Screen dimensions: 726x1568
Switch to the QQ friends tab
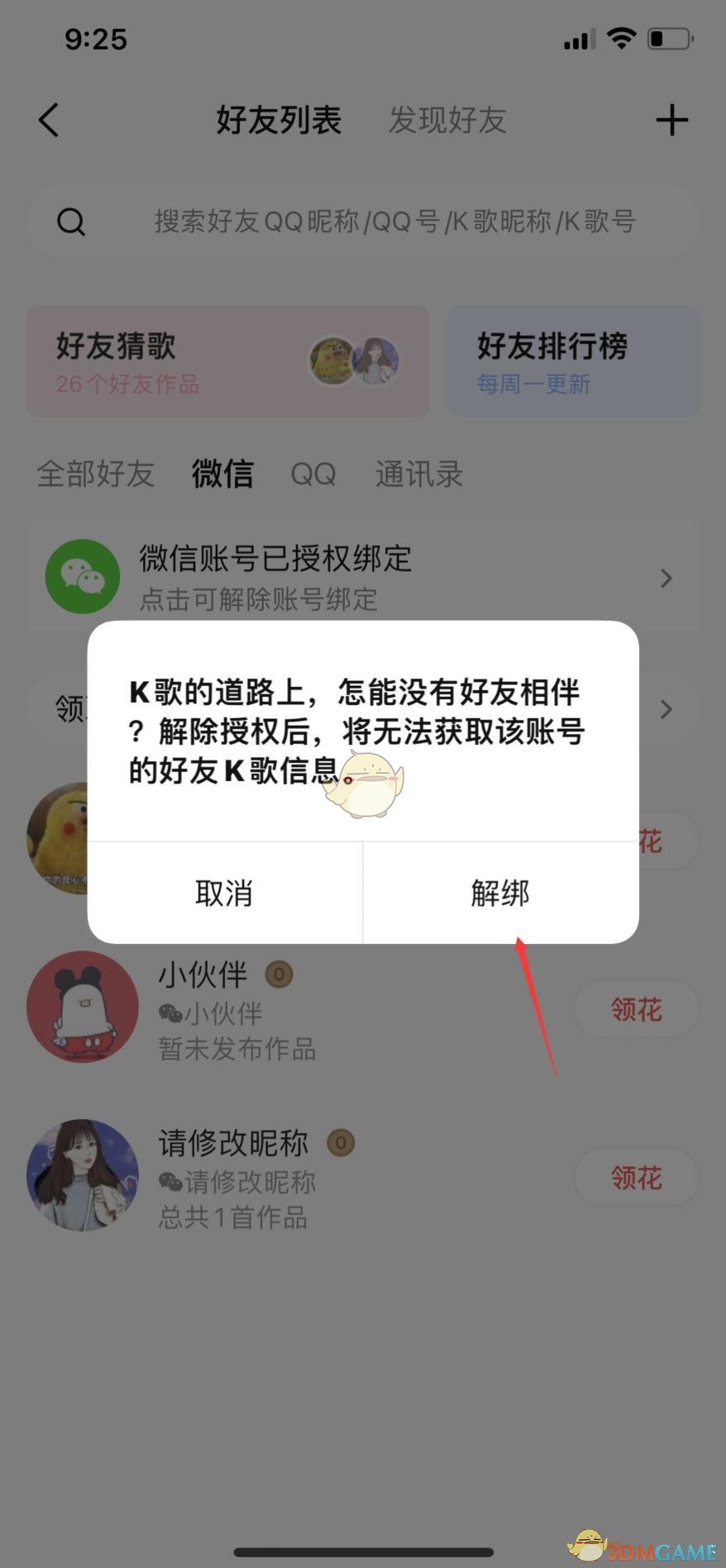click(x=313, y=474)
